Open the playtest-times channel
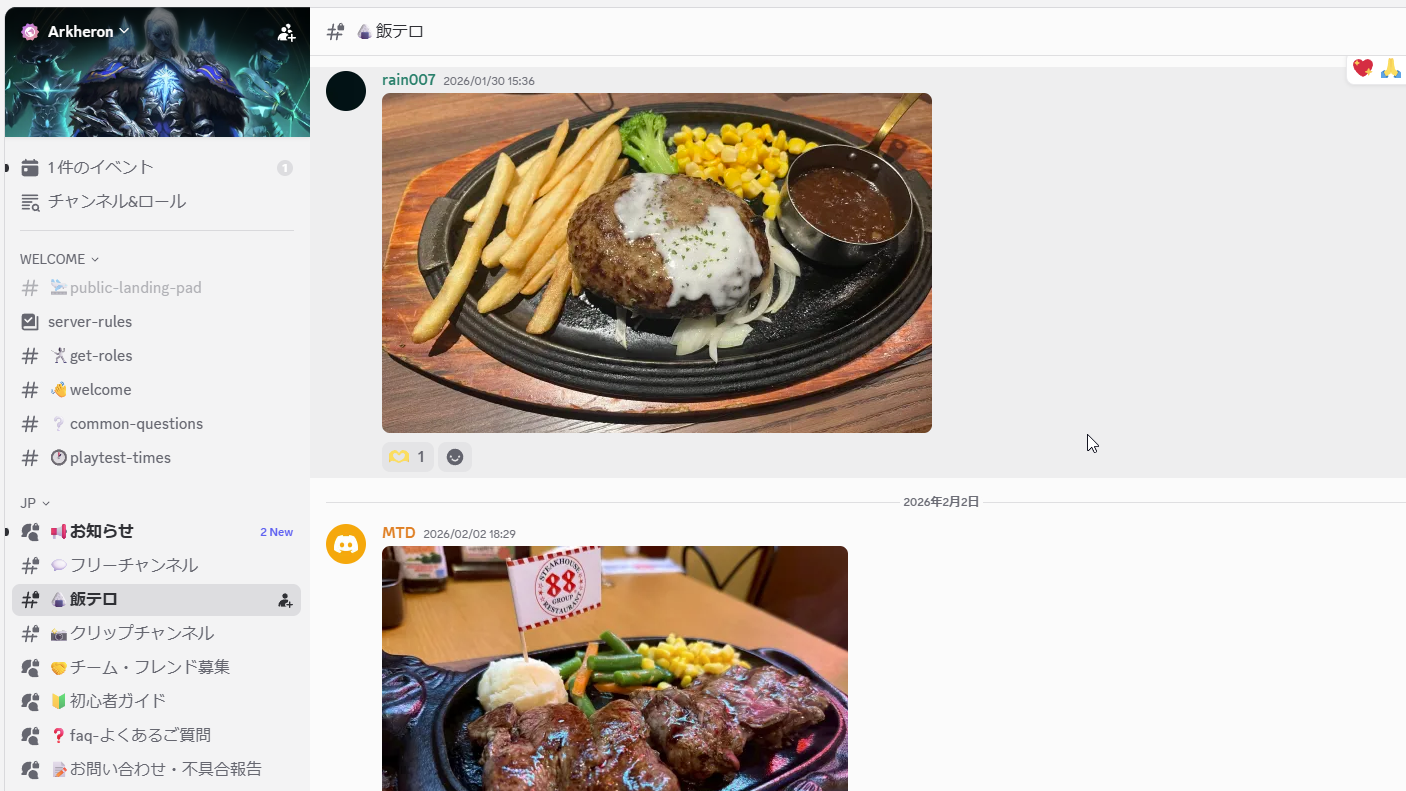The height and width of the screenshot is (791, 1406). pos(120,458)
